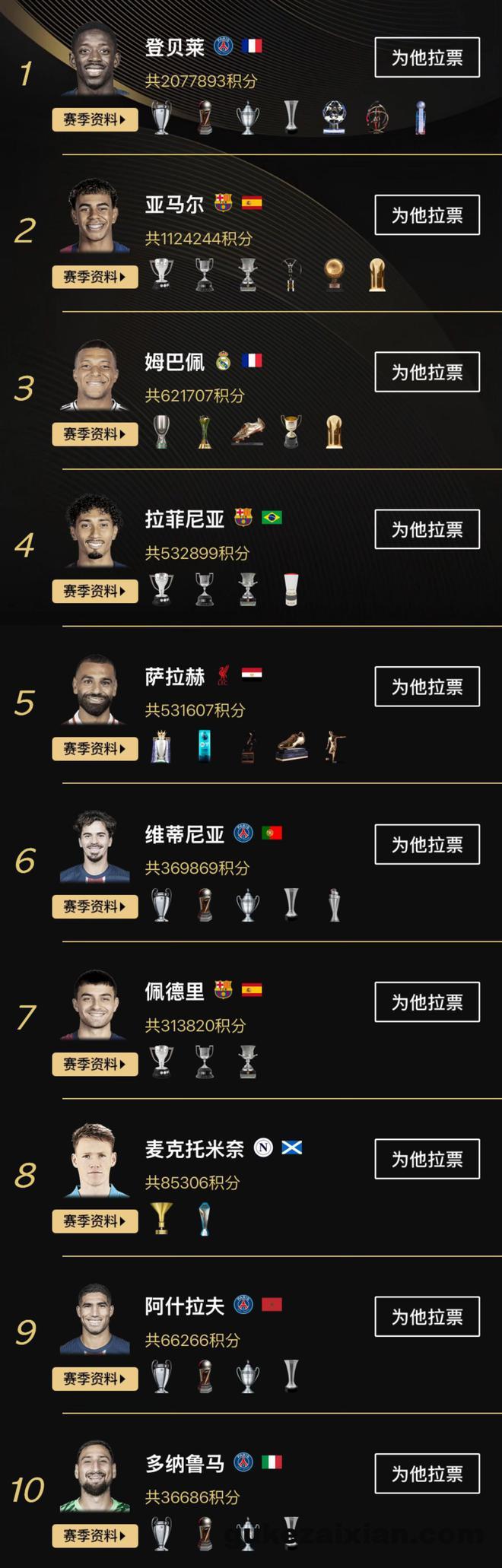Select 为他拉票 for 萨拉赫

pyautogui.click(x=427, y=687)
